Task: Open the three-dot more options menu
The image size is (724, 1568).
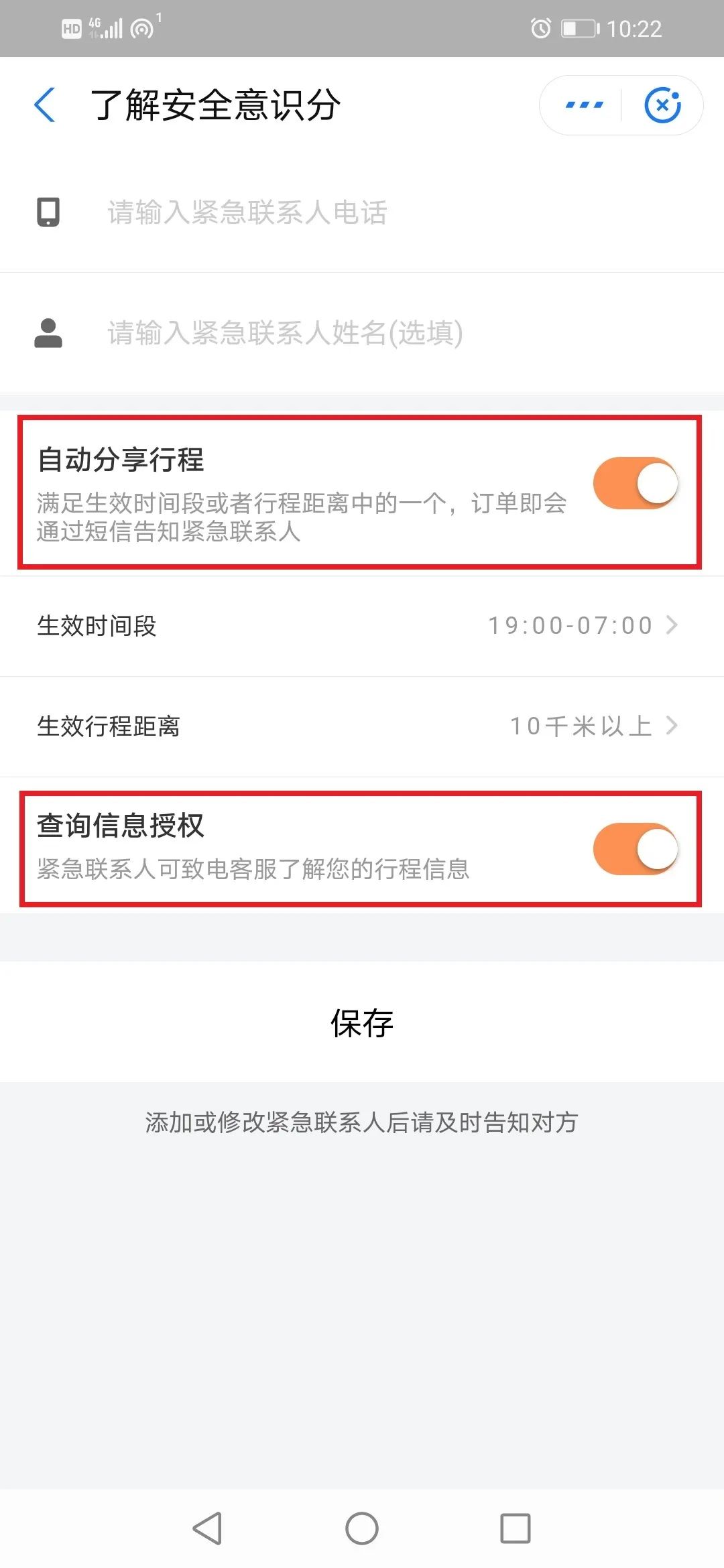Action: pos(584,105)
